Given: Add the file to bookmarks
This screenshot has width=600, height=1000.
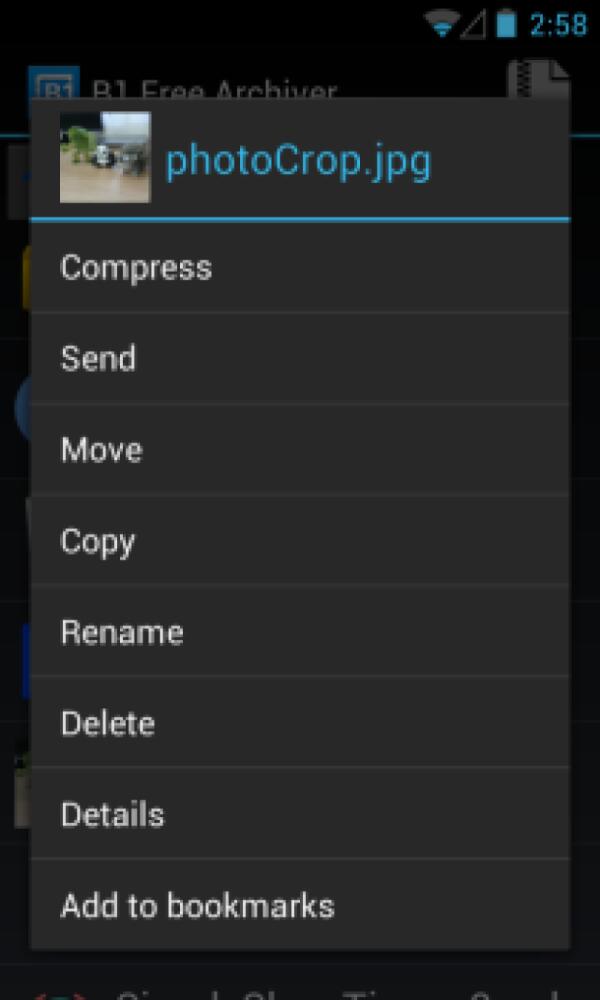Looking at the screenshot, I should point(300,906).
